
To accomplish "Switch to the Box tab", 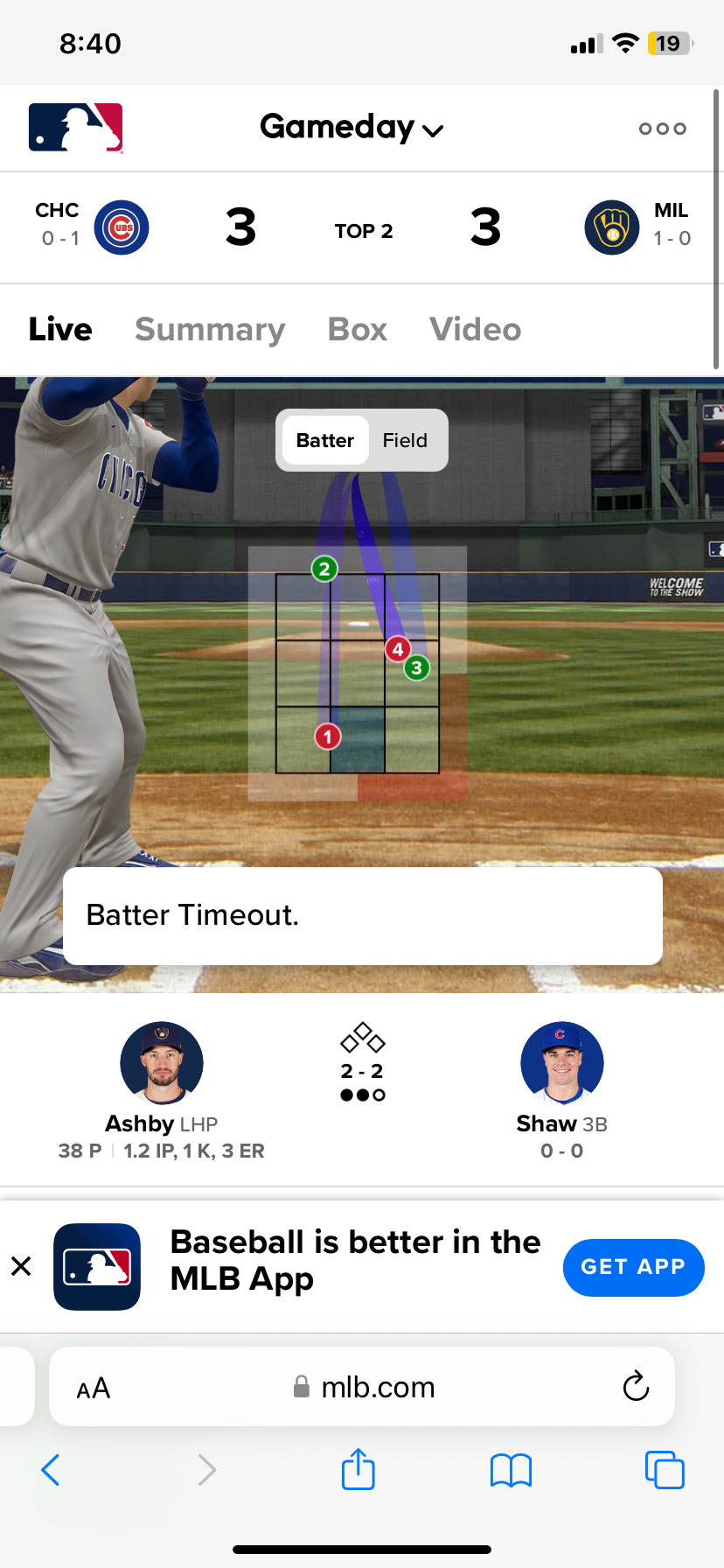I will pos(357,330).
